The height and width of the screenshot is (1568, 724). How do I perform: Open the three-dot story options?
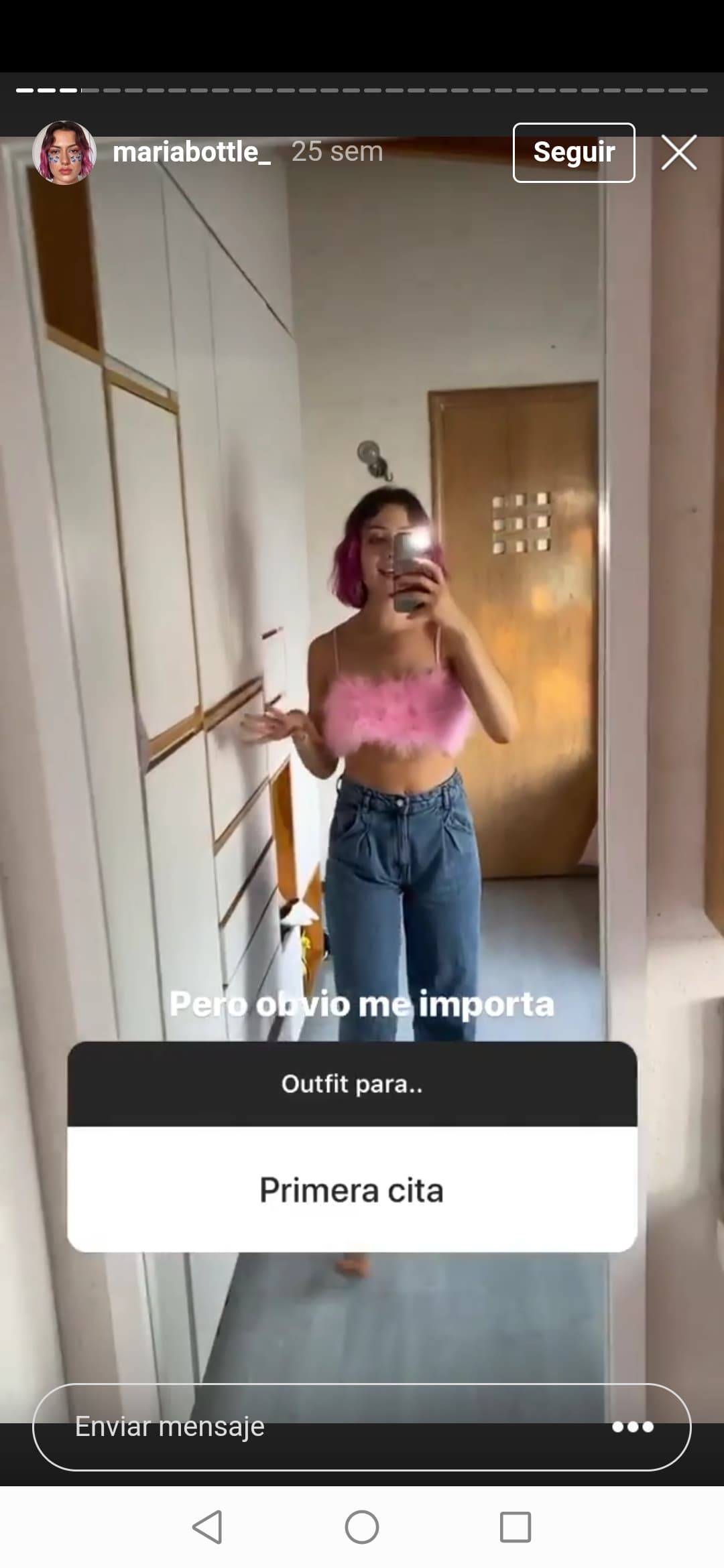[632, 1427]
